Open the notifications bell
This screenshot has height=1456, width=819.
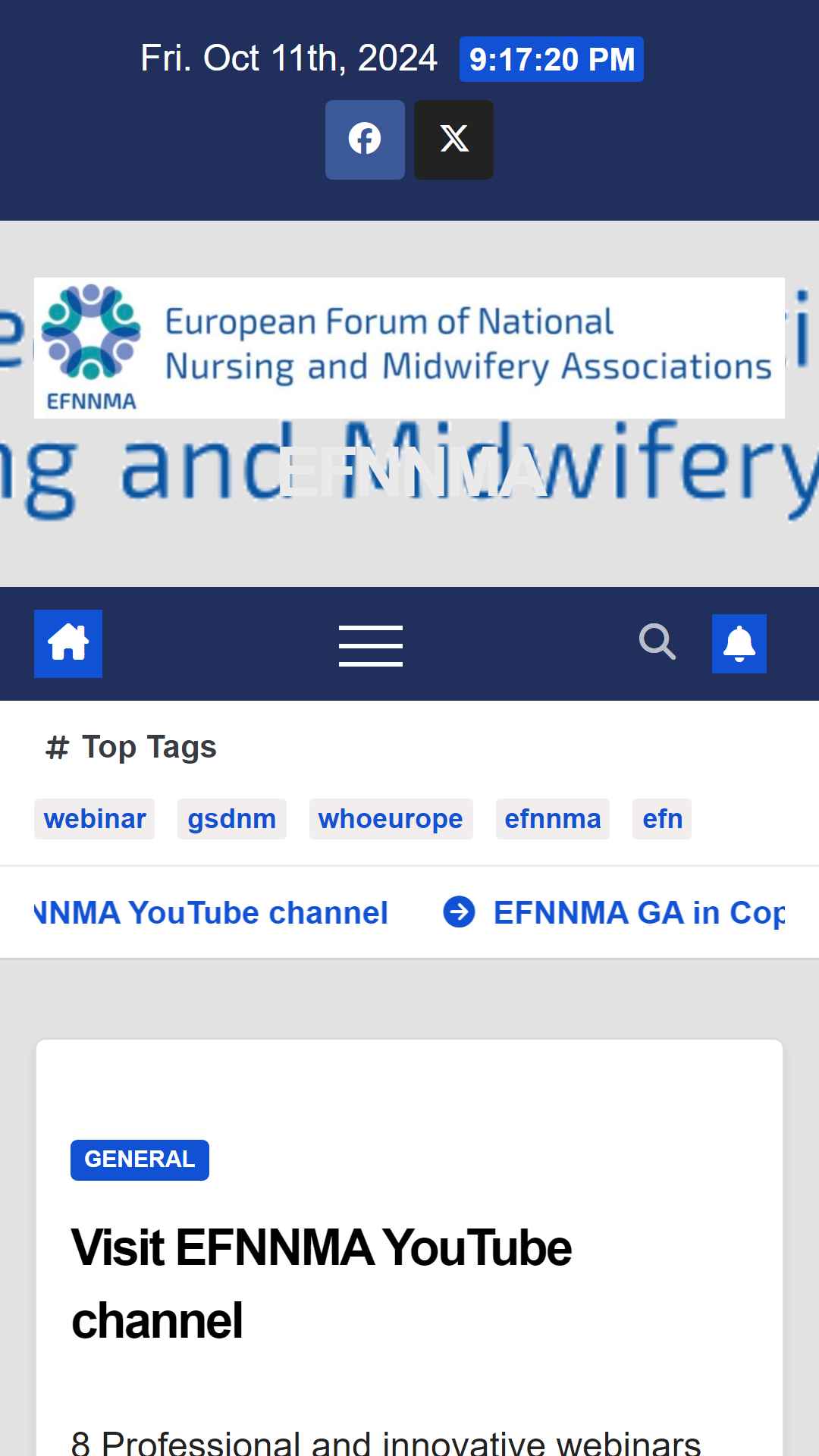(739, 644)
